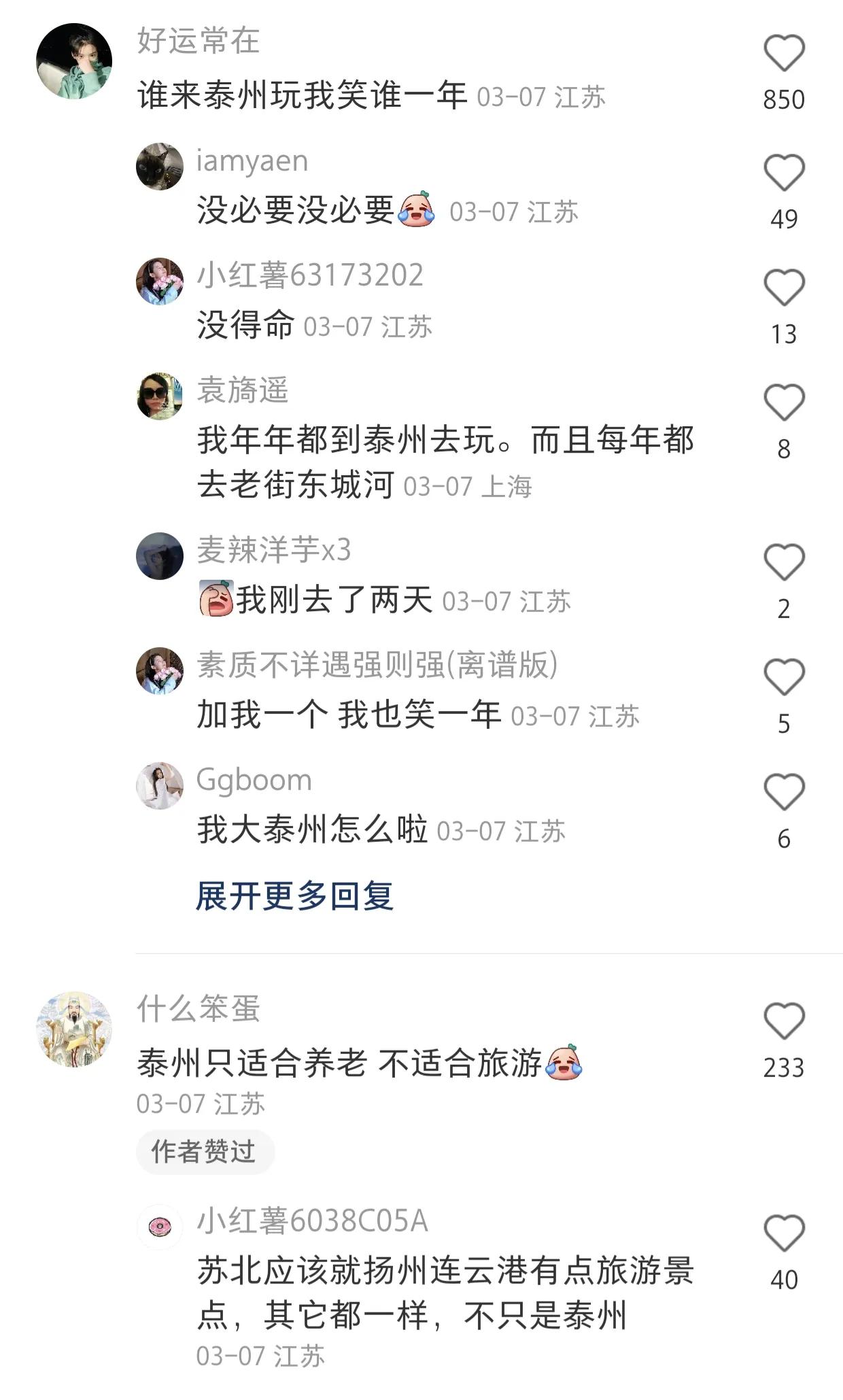Like the comment by 什么笨蛋
Screen dimensions: 843x1400
tap(784, 1021)
